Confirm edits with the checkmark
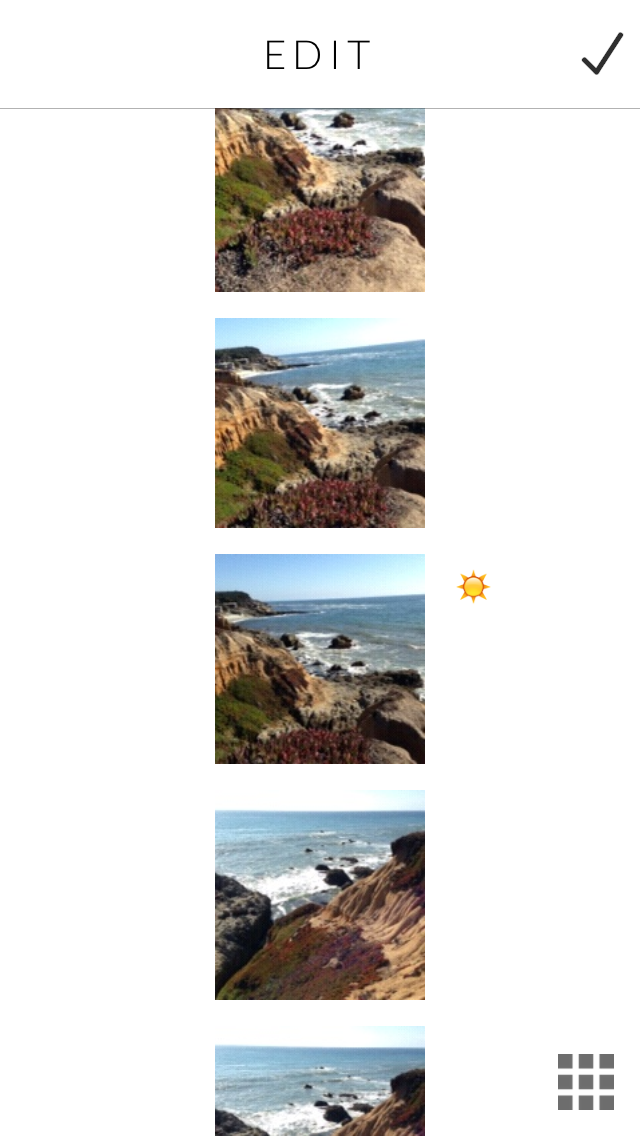Viewport: 640px width, 1136px height. pyautogui.click(x=602, y=53)
